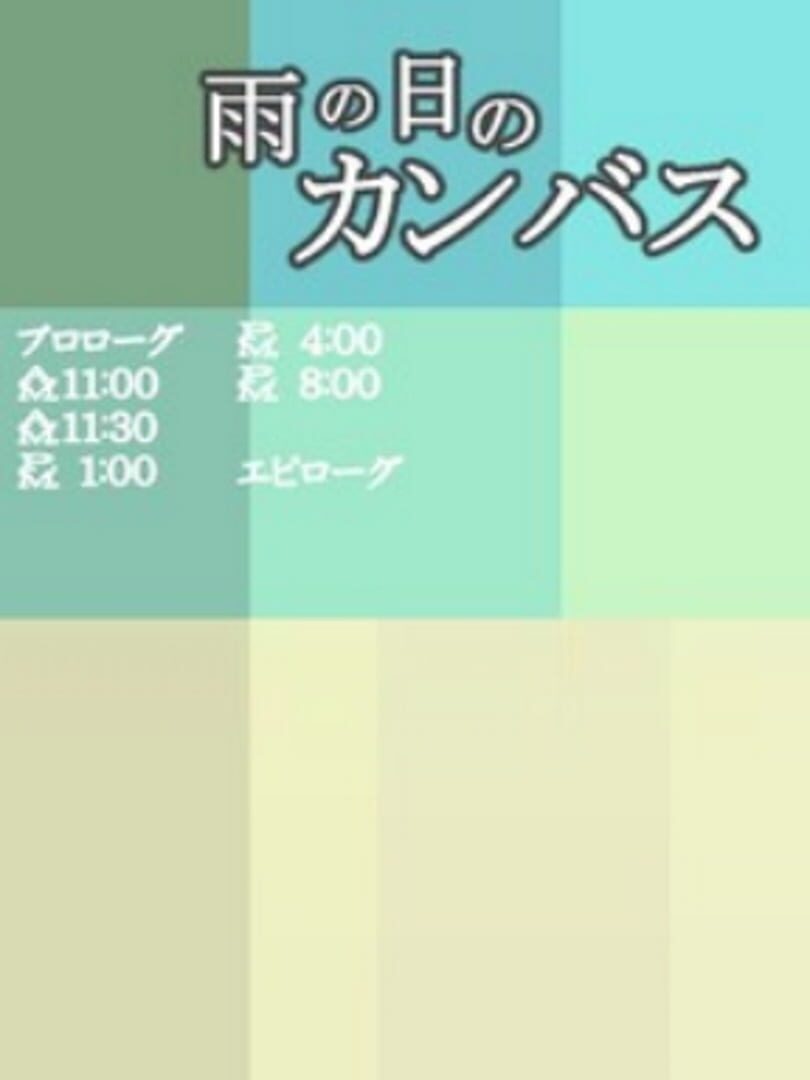This screenshot has width=810, height=1080.
Task: Select the AM 11:00 chapter
Action: 88,385
